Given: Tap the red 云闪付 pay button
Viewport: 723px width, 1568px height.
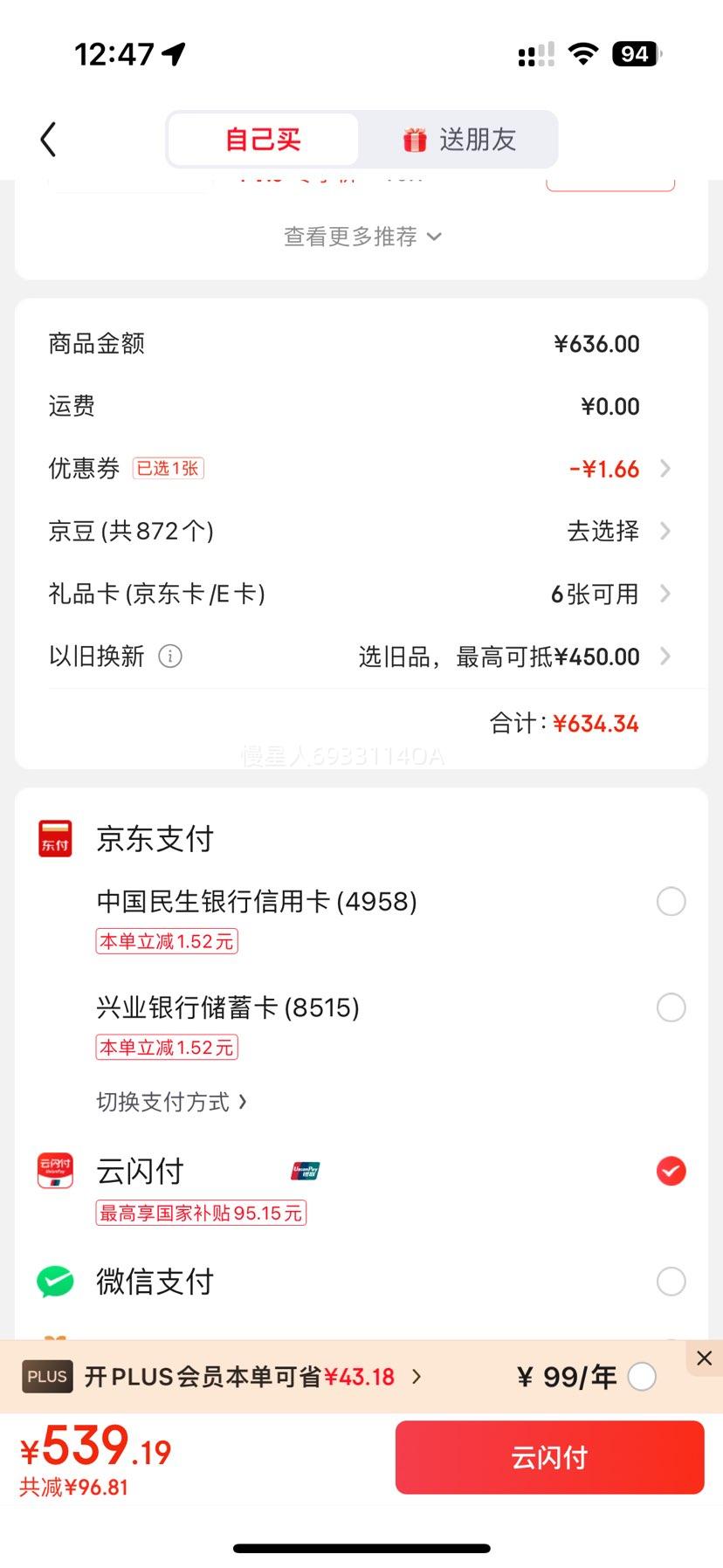Looking at the screenshot, I should (x=550, y=1457).
